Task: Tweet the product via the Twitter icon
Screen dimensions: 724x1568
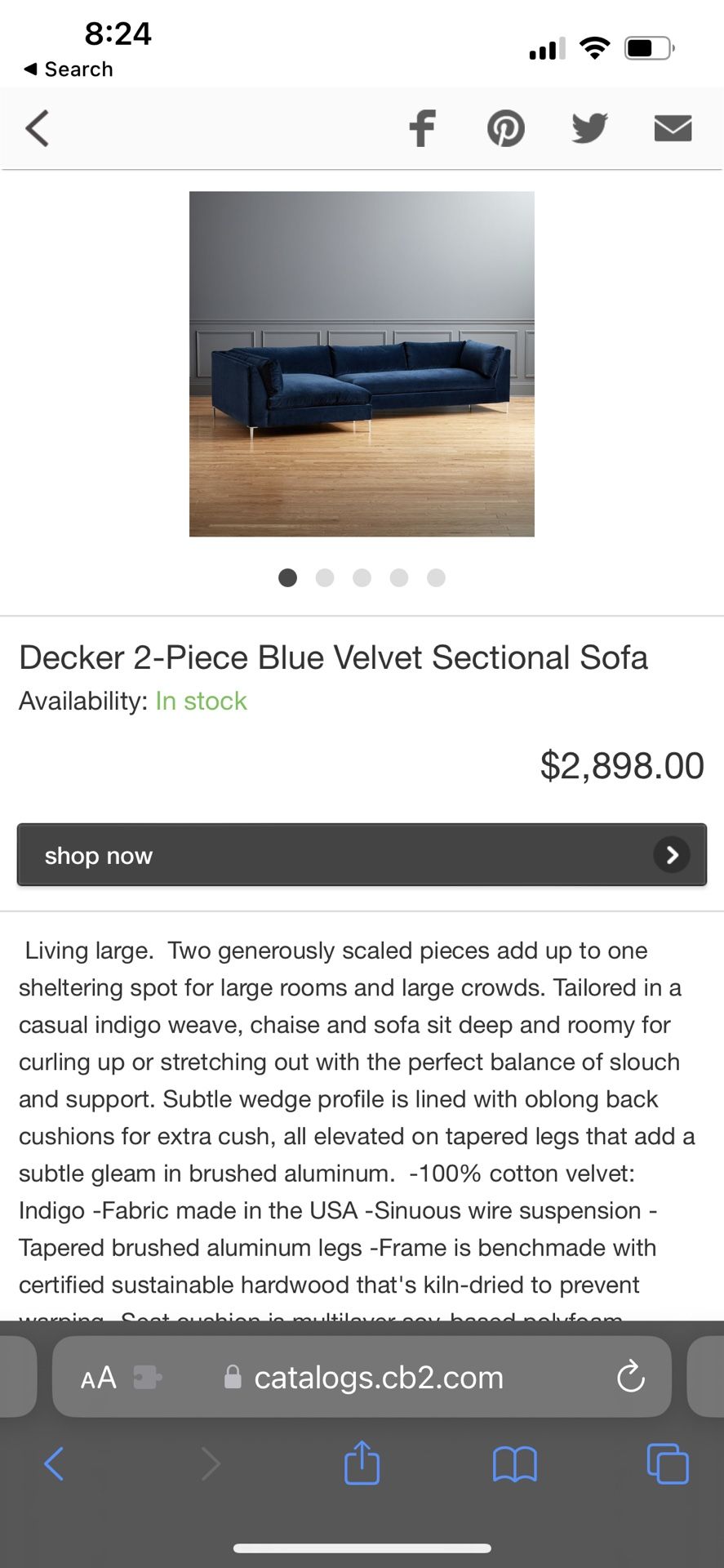Action: 589,127
